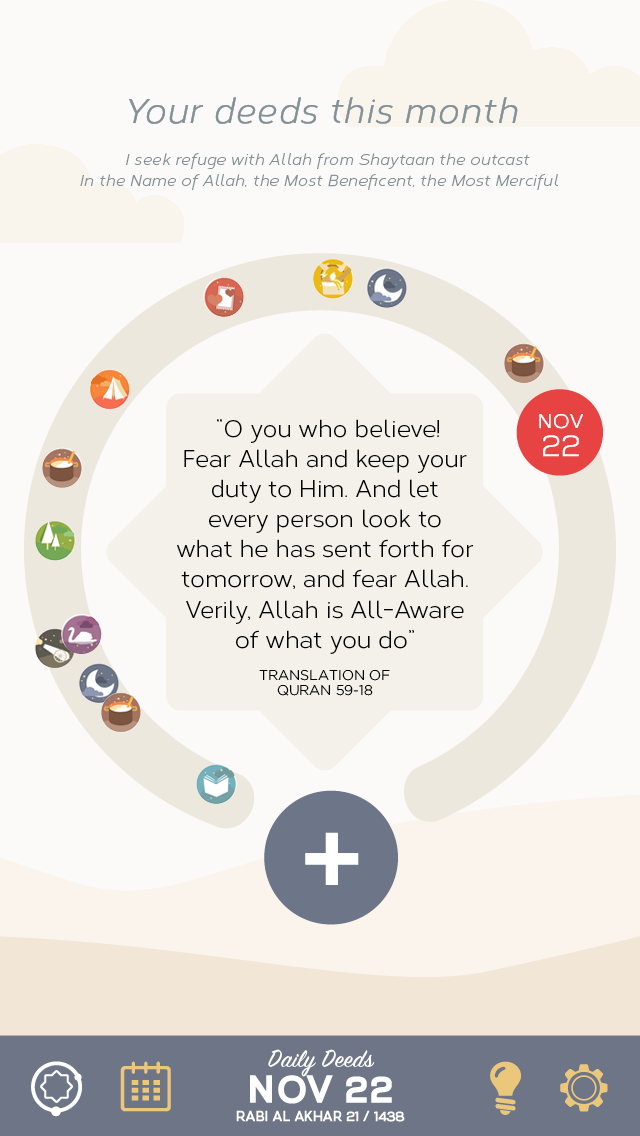The height and width of the screenshot is (1136, 640).
Task: Open the yellow deed icon at top
Action: 332,279
